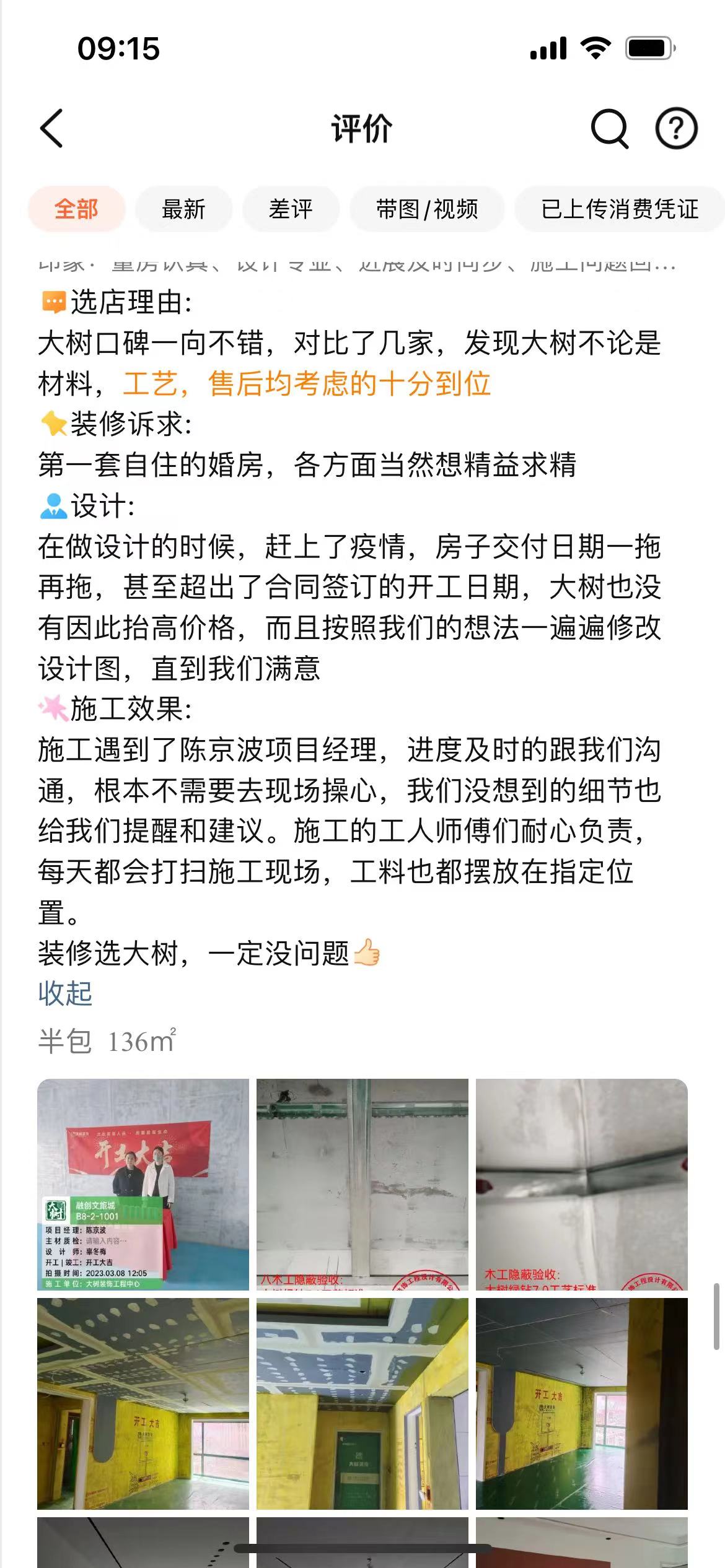Open the 木工隐蔽验收 corner bracket photo
725x1568 pixels.
coord(581,1184)
